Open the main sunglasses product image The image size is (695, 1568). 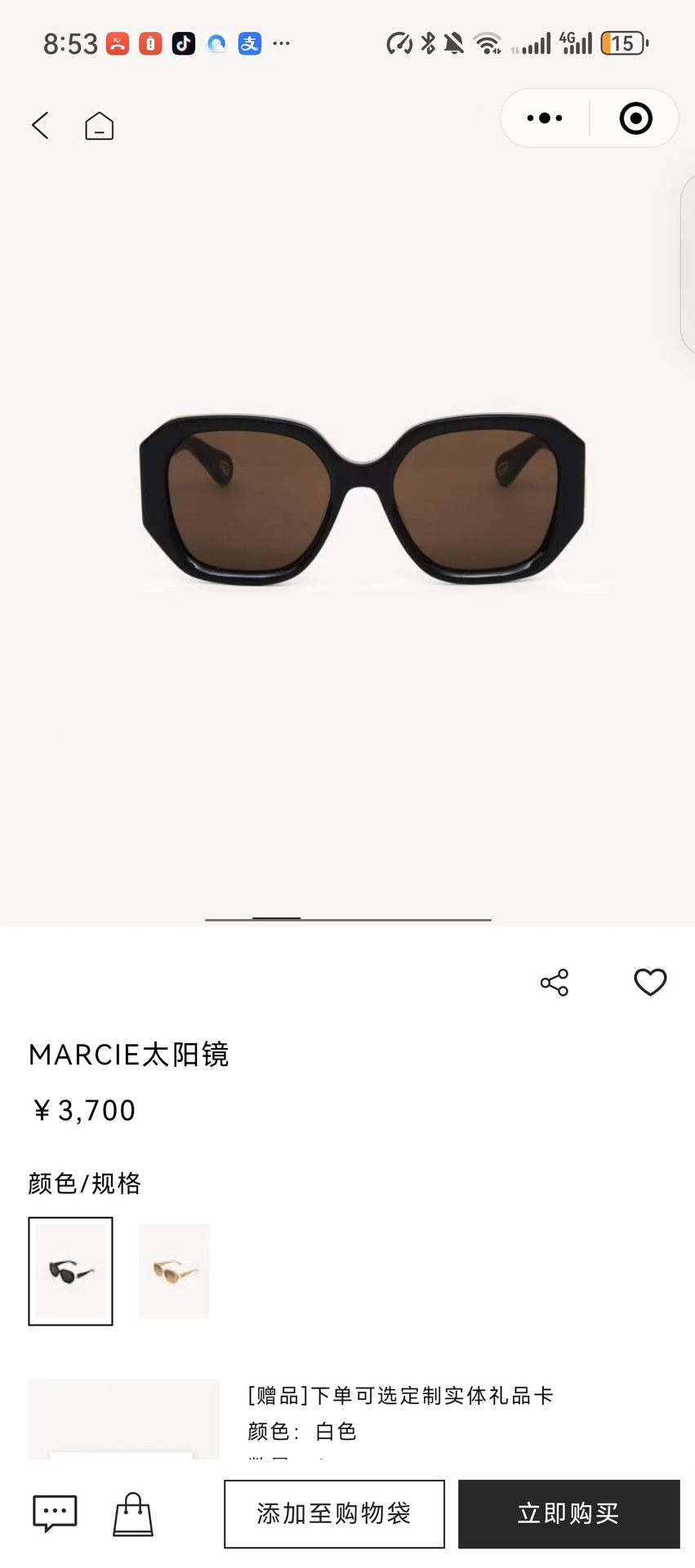363,500
